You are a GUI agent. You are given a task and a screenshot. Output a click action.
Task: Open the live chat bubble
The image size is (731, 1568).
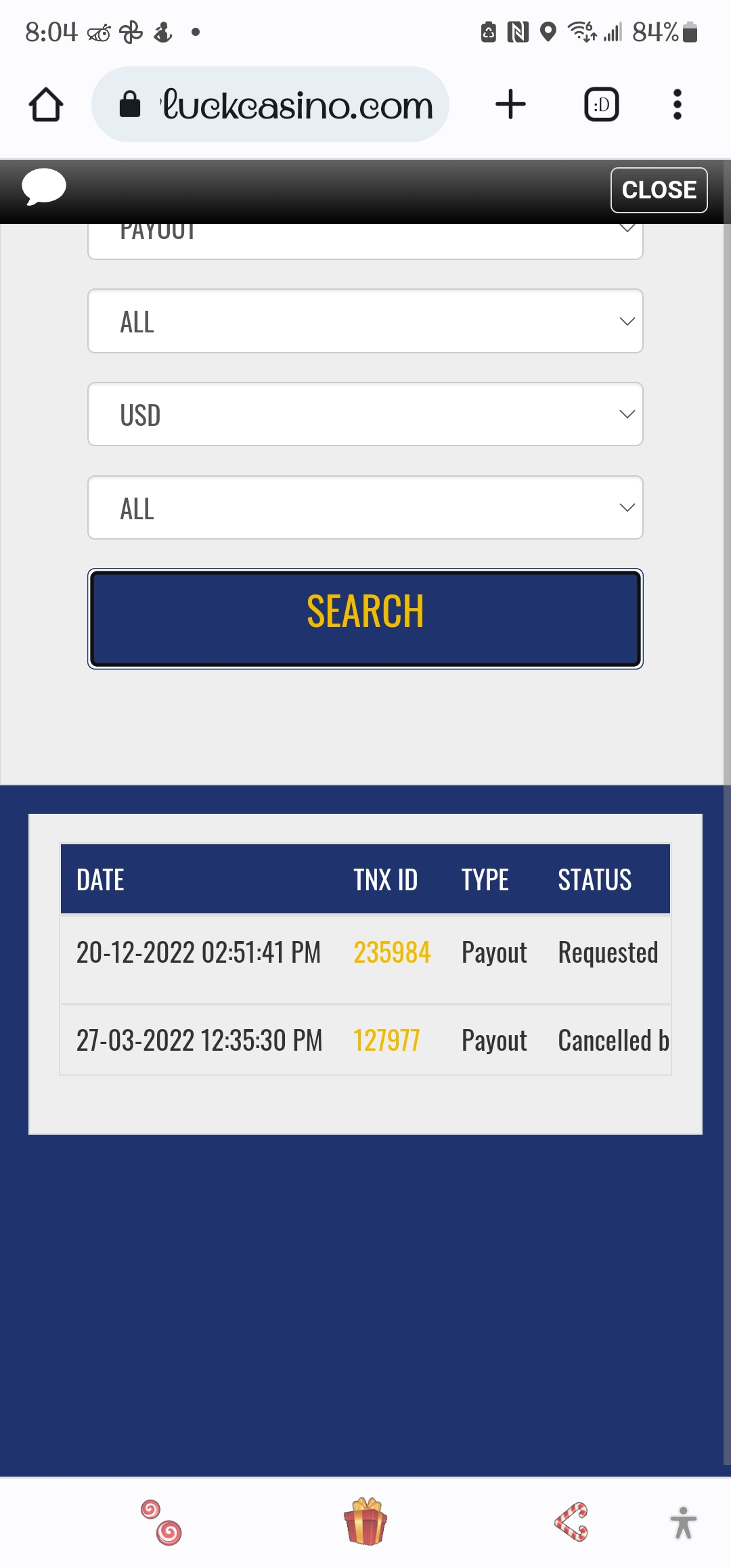[44, 187]
